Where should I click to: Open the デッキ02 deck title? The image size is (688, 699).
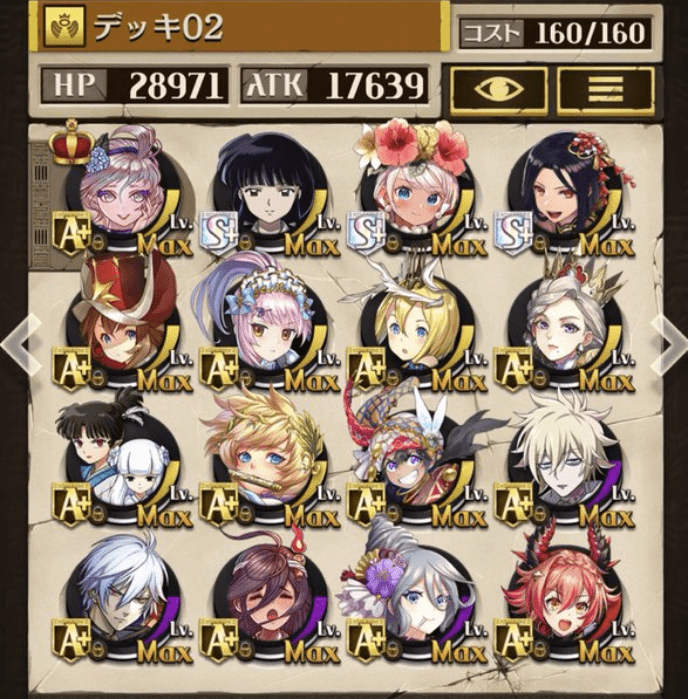tap(240, 28)
